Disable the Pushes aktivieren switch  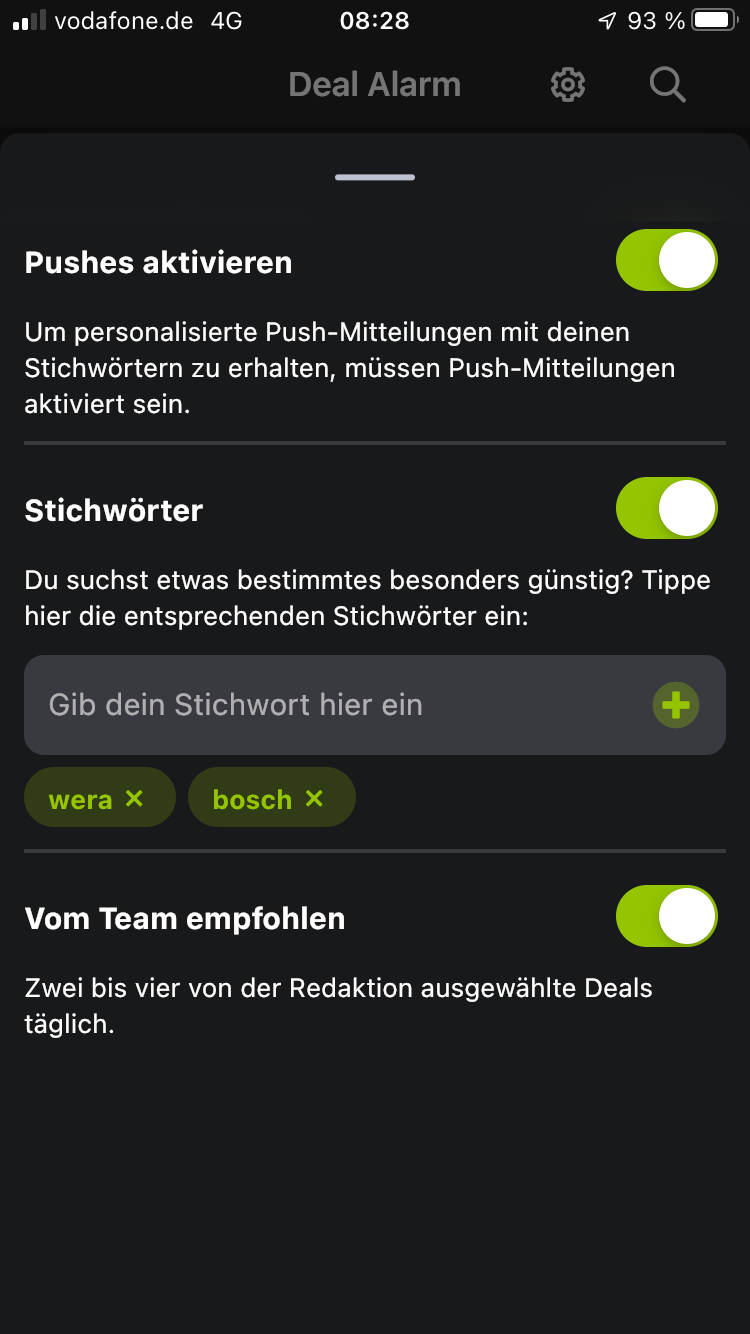[667, 261]
